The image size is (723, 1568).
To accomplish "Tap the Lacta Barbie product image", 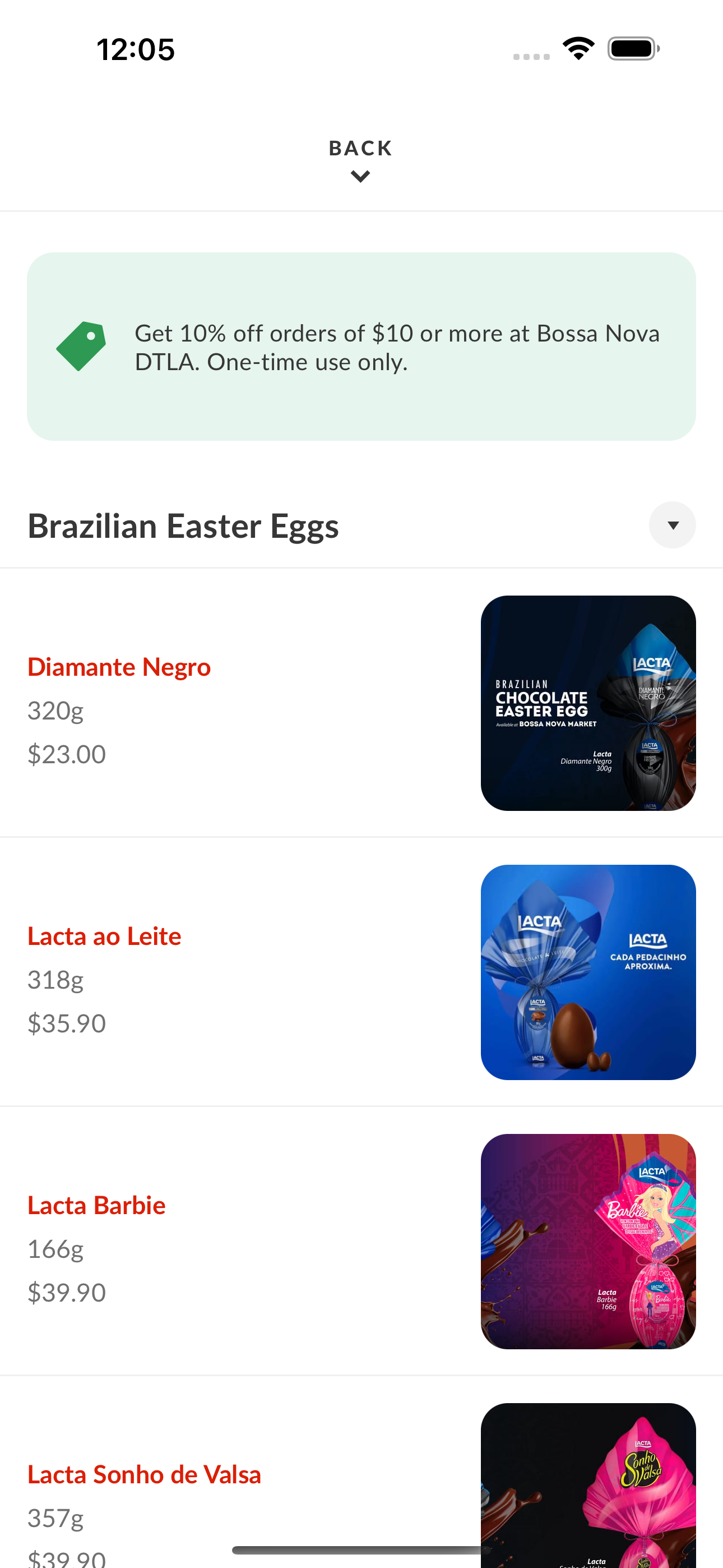I will (x=588, y=1241).
